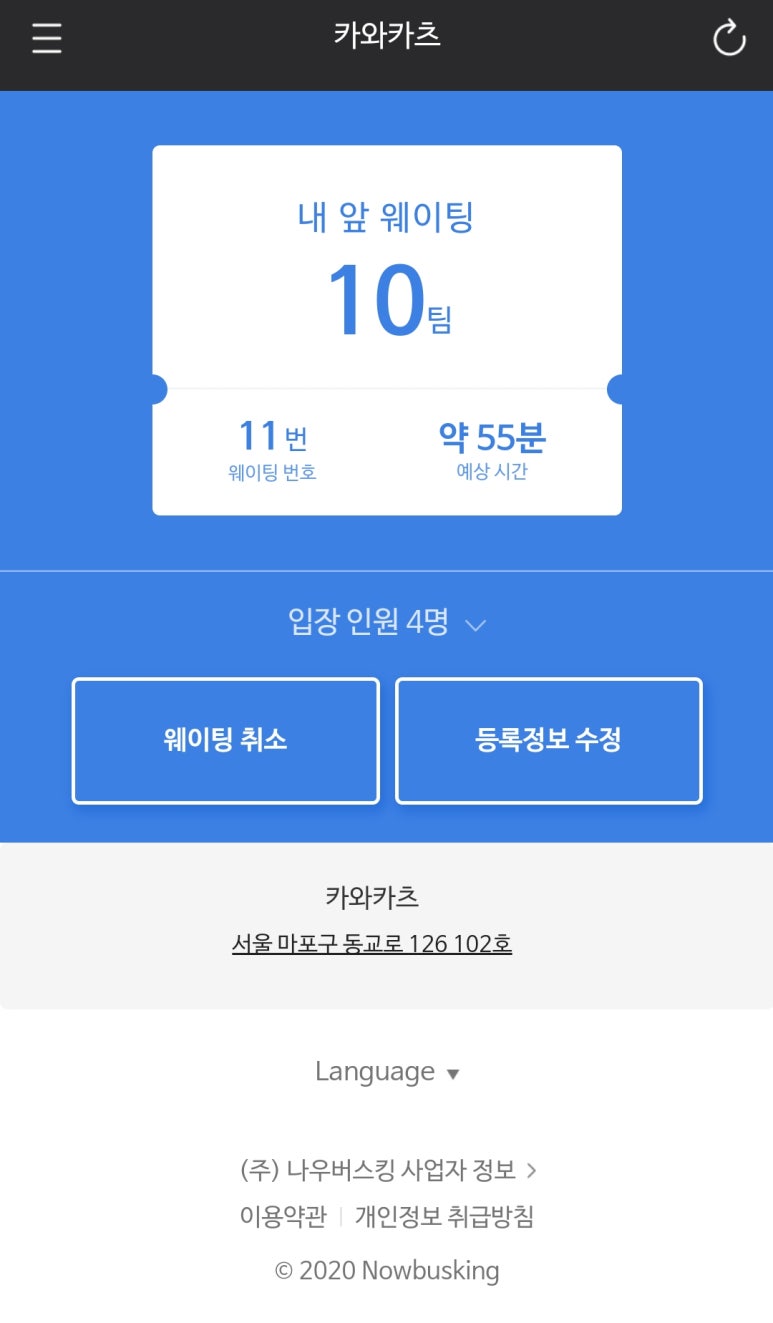Expand the 입장 인원 4명 details
773x1323 pixels.
coord(386,623)
